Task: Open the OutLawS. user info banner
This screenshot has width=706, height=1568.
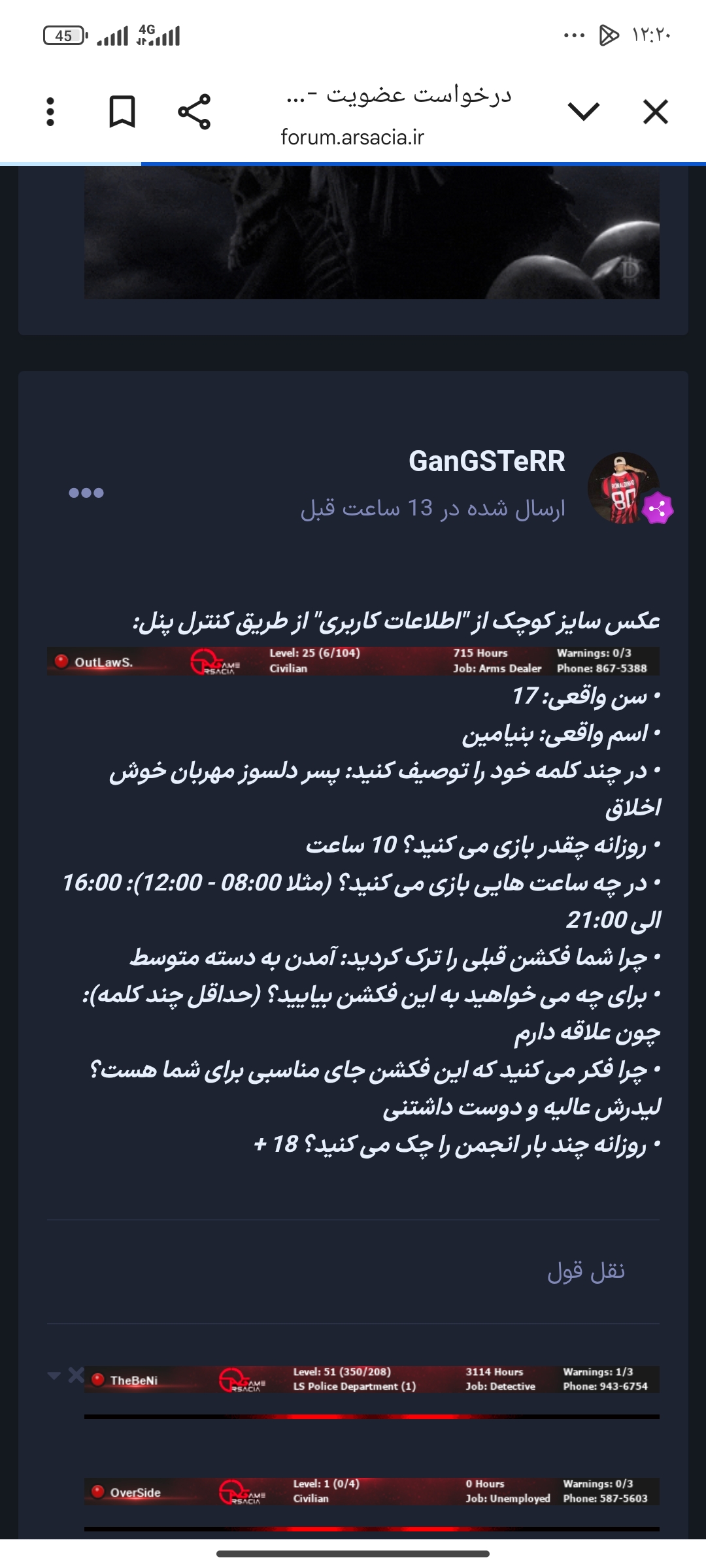Action: [x=353, y=661]
